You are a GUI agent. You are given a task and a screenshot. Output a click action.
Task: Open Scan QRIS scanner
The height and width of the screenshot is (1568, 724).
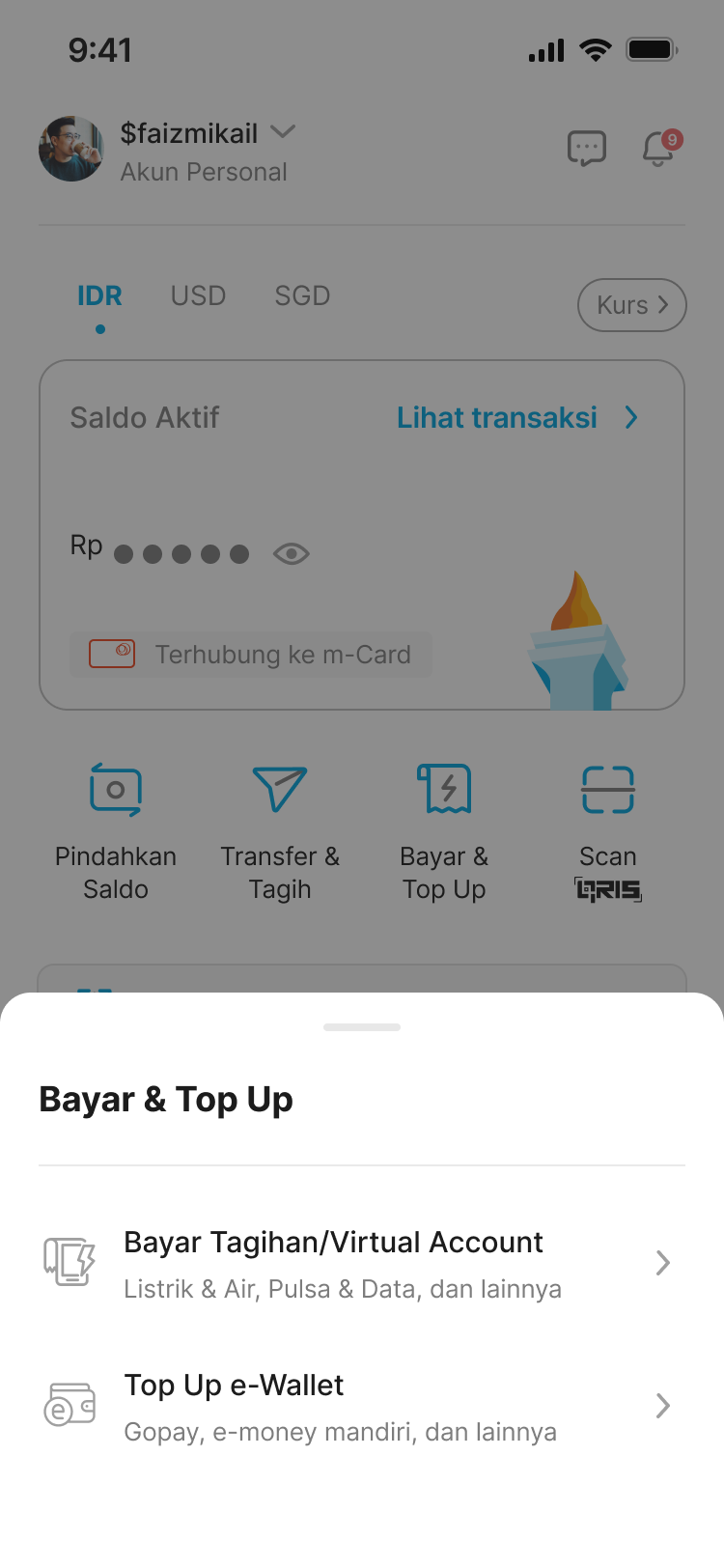[608, 830]
